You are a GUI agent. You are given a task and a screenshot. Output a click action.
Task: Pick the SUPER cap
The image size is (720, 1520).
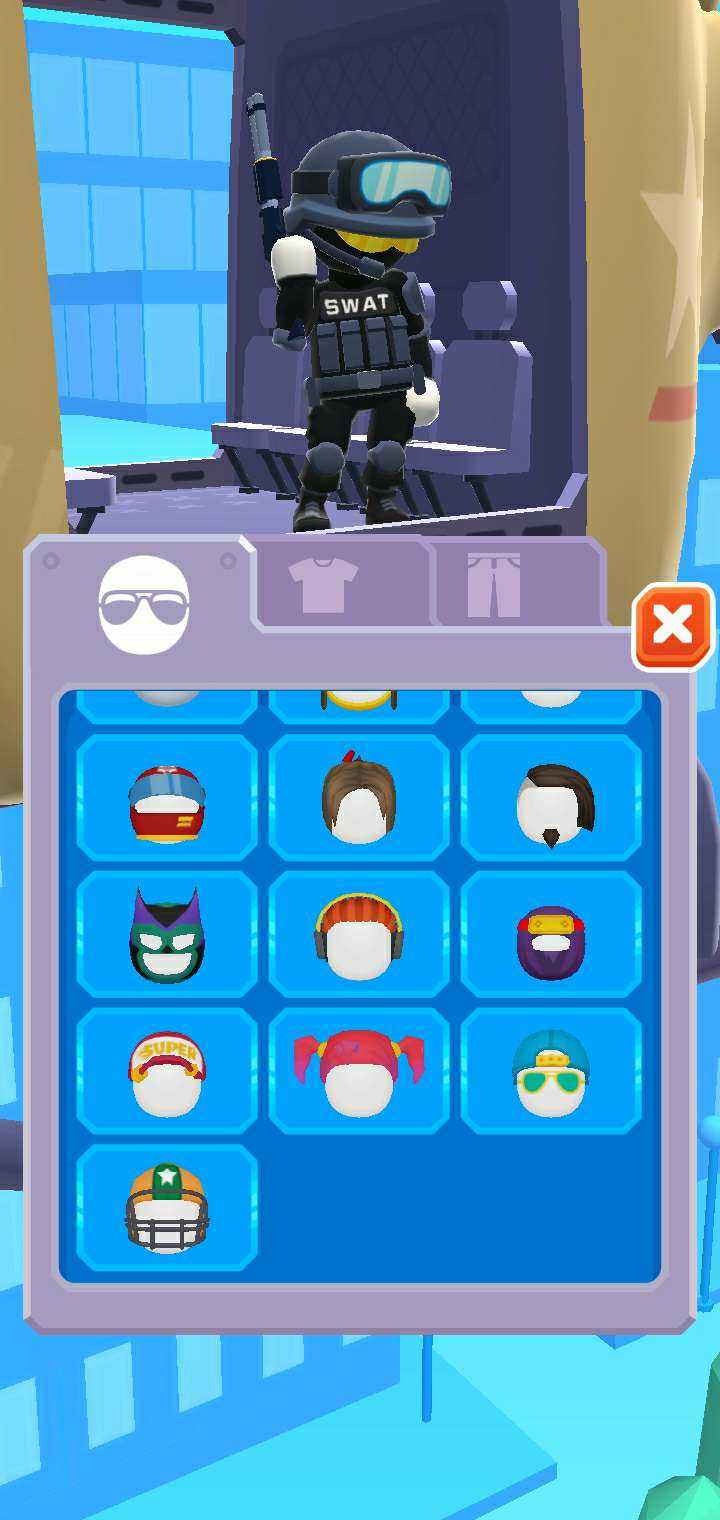pos(167,1072)
